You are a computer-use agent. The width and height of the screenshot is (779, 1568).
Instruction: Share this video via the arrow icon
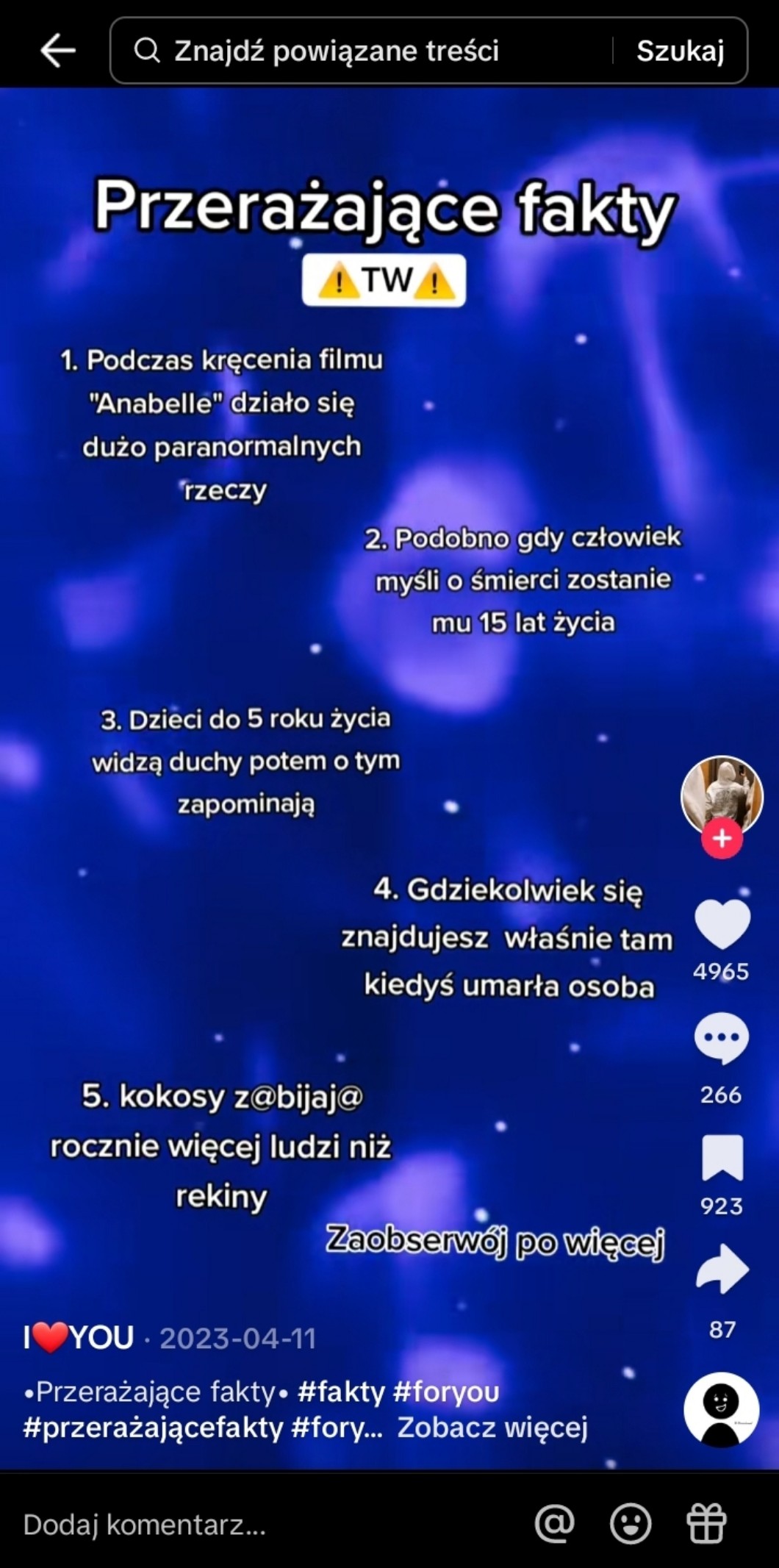tap(722, 1270)
